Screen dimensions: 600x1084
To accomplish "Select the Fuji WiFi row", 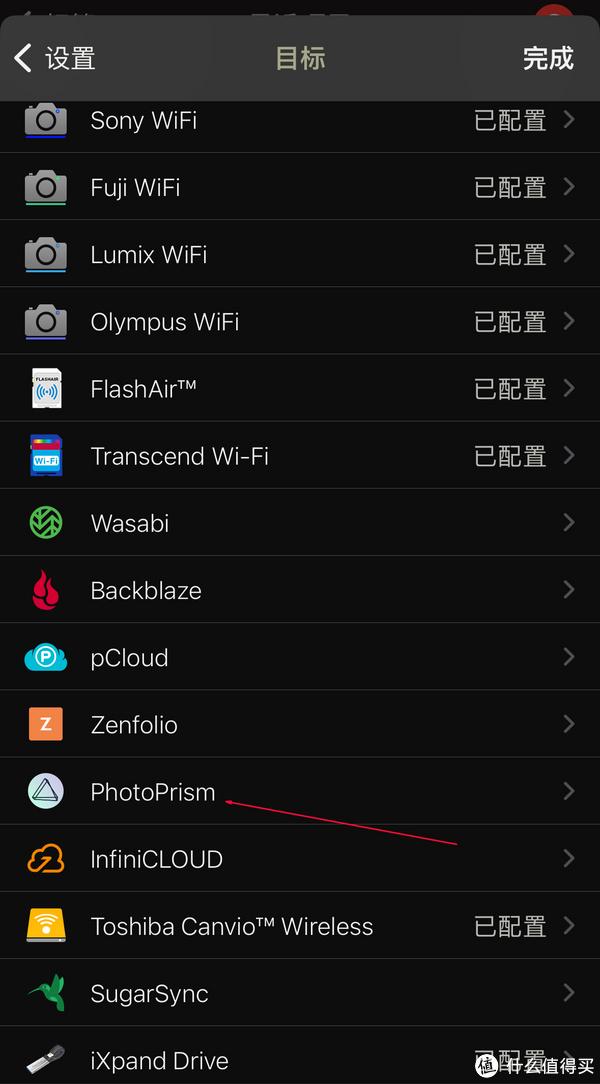I will click(300, 187).
